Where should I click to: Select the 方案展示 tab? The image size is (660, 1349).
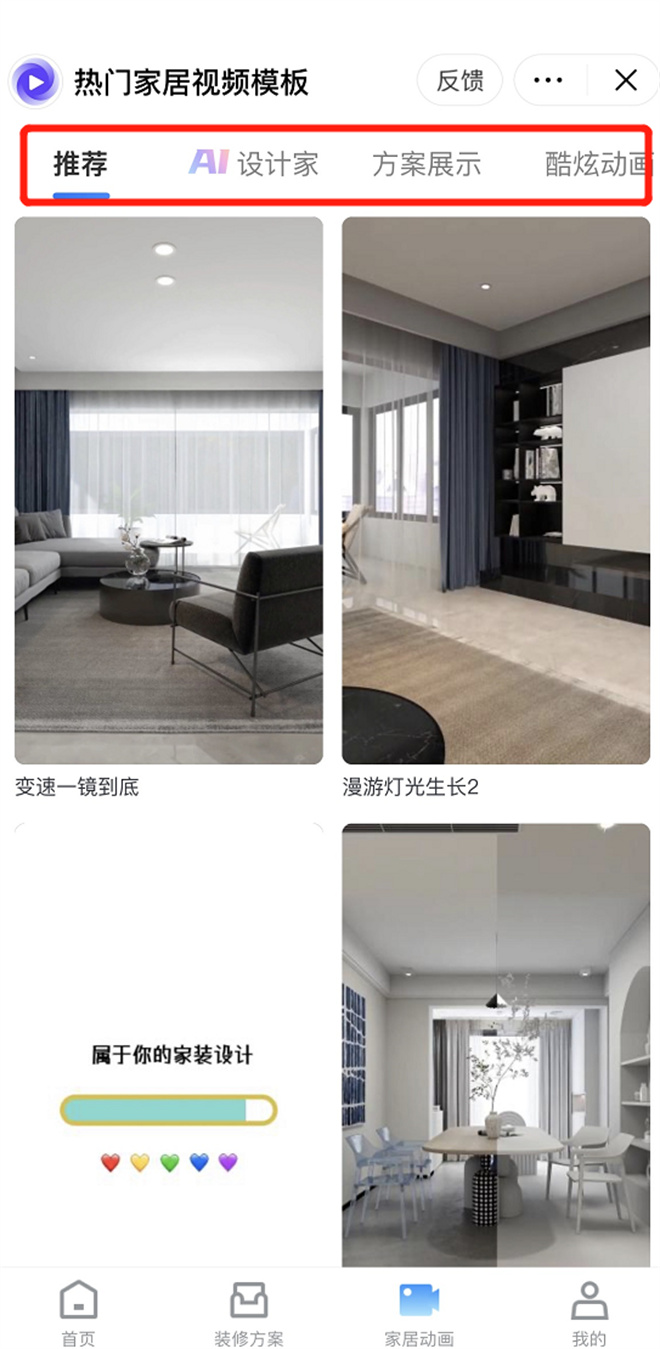click(x=427, y=164)
